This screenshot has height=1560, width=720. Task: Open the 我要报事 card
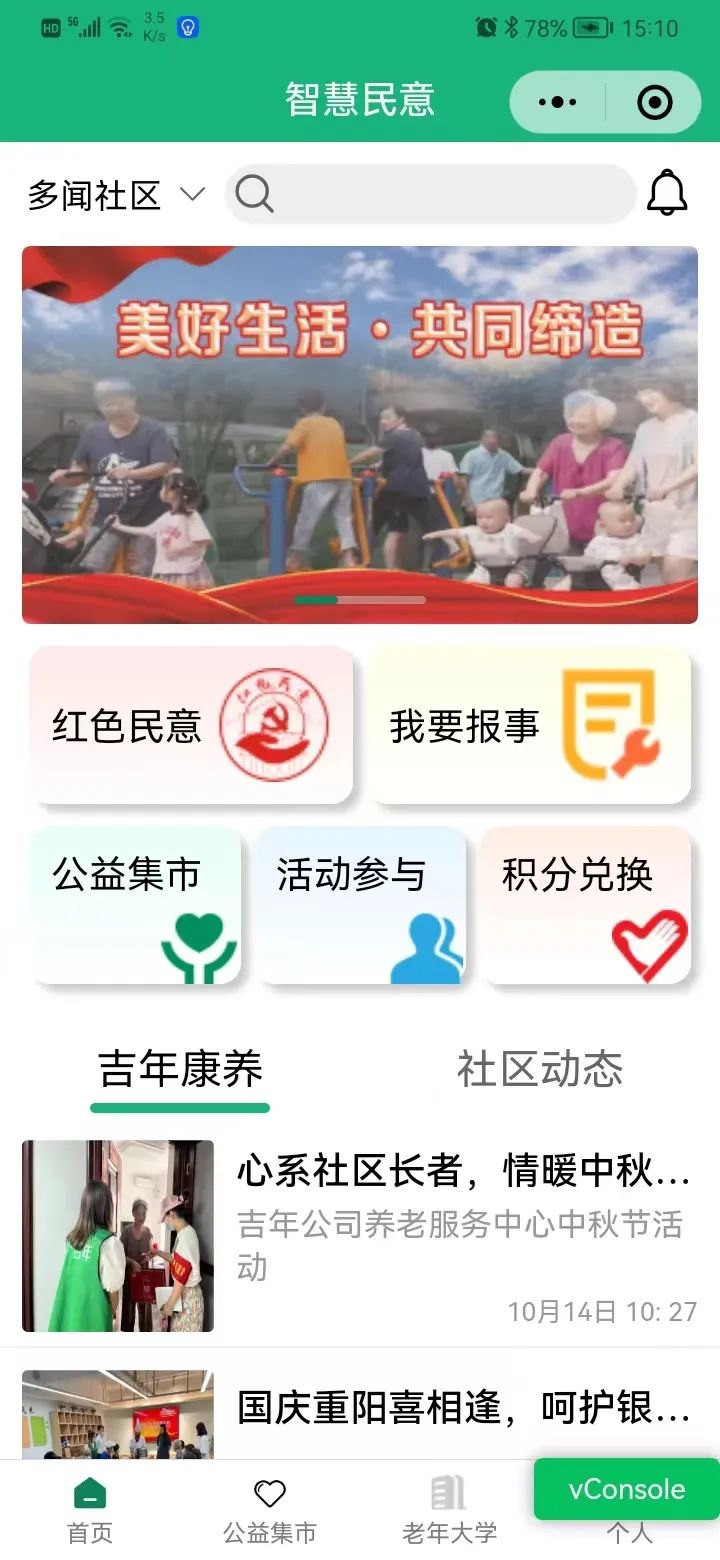[x=531, y=725]
